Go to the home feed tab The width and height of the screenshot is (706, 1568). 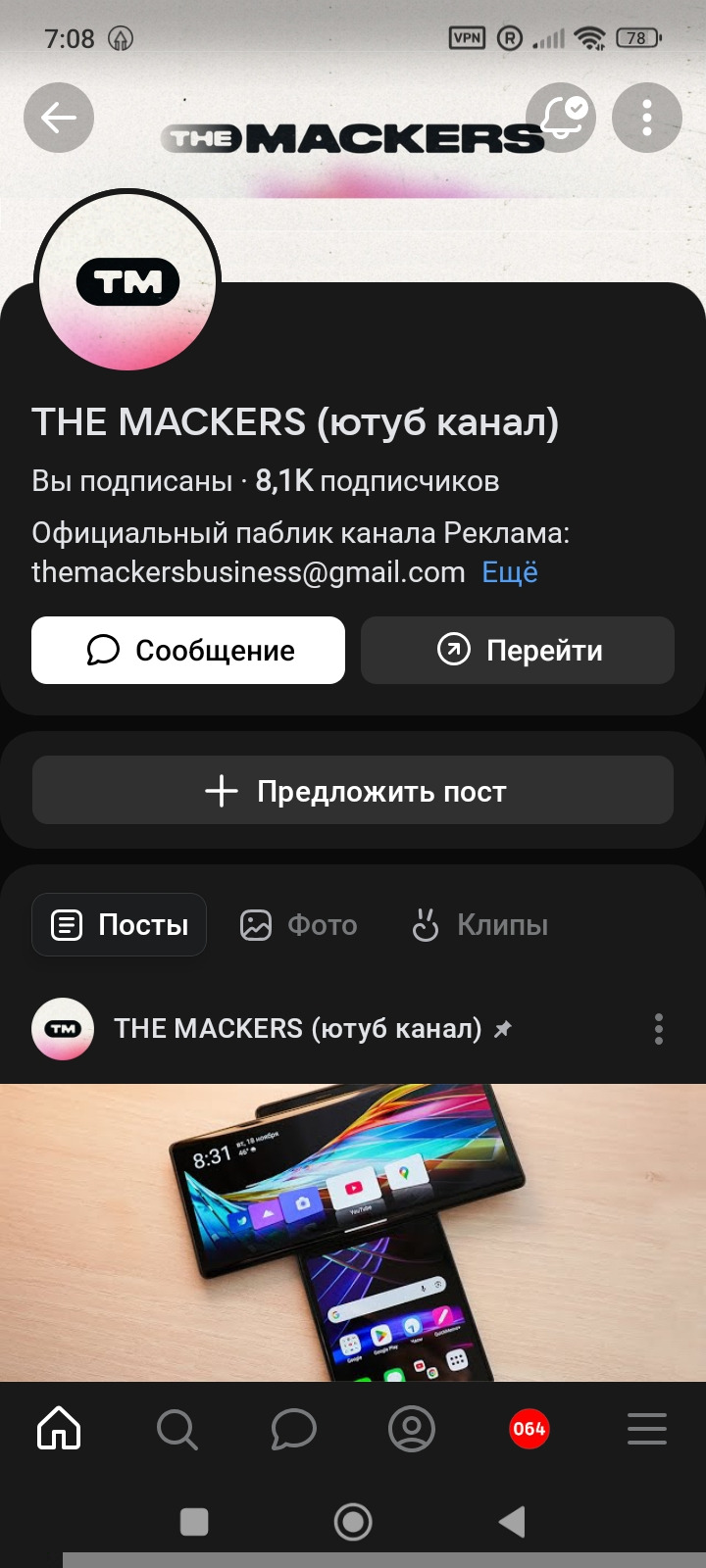click(59, 1429)
